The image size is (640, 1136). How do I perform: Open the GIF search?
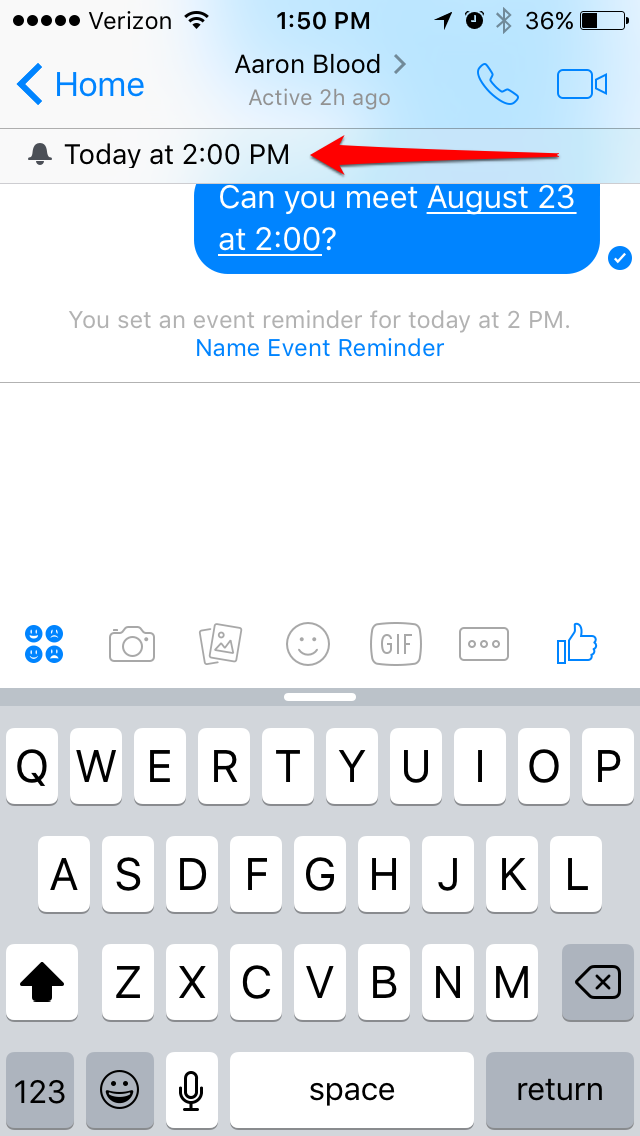click(x=396, y=643)
